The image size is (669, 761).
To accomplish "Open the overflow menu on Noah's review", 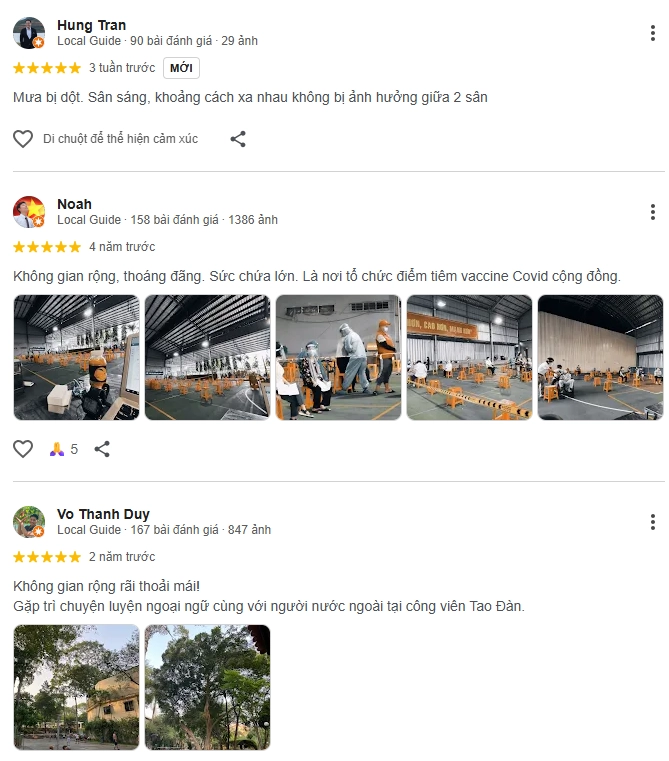I will coord(652,212).
